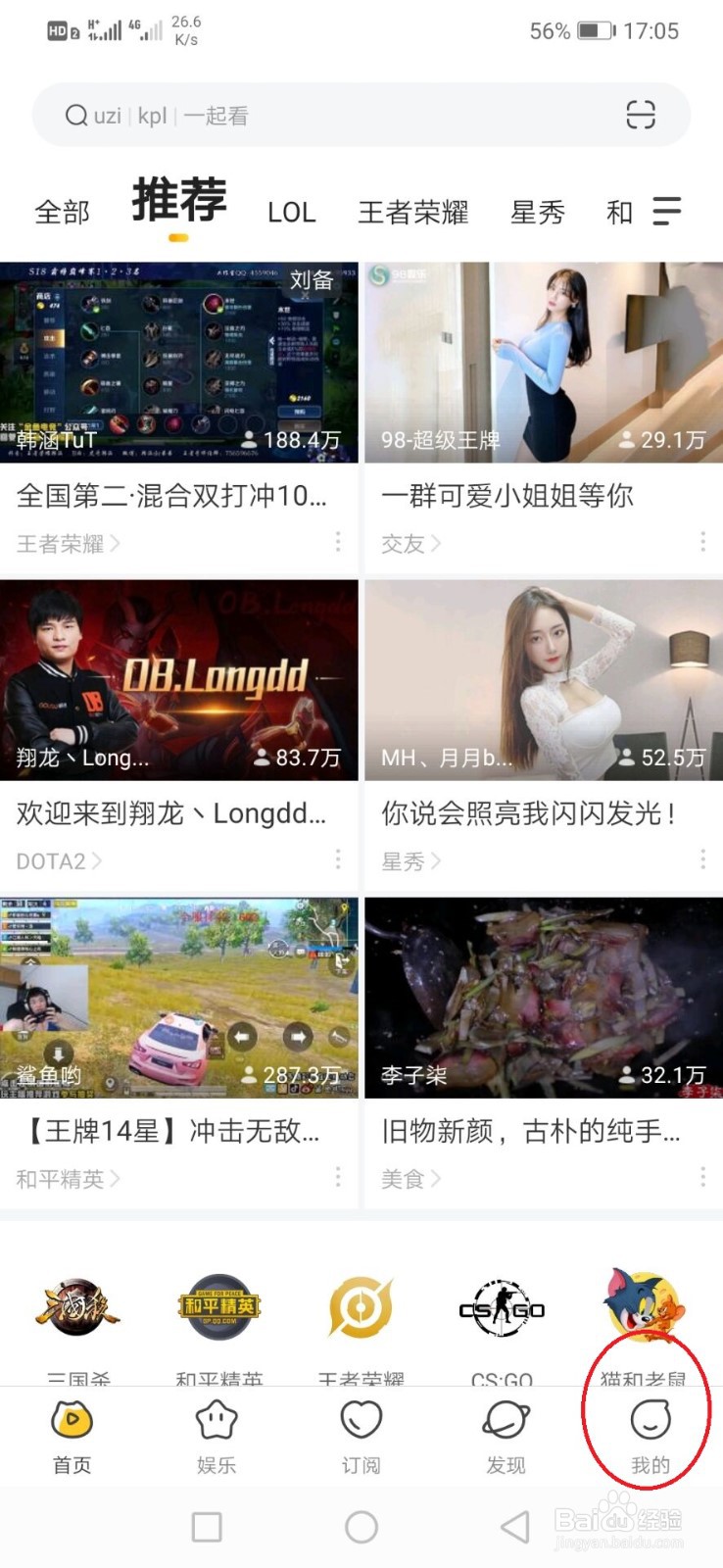Open the CS:GO game category icon
The height and width of the screenshot is (1568, 723).
503,1308
